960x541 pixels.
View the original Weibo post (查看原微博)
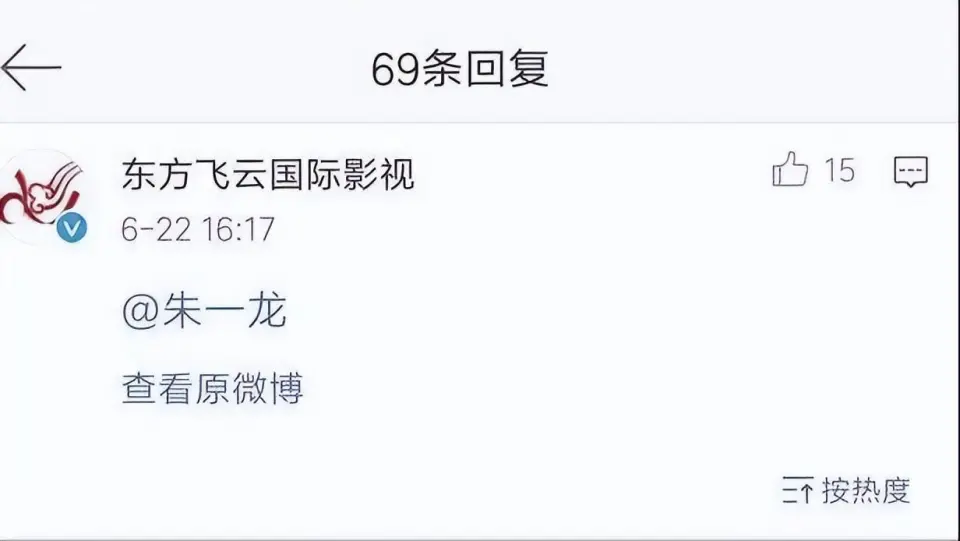(x=212, y=388)
